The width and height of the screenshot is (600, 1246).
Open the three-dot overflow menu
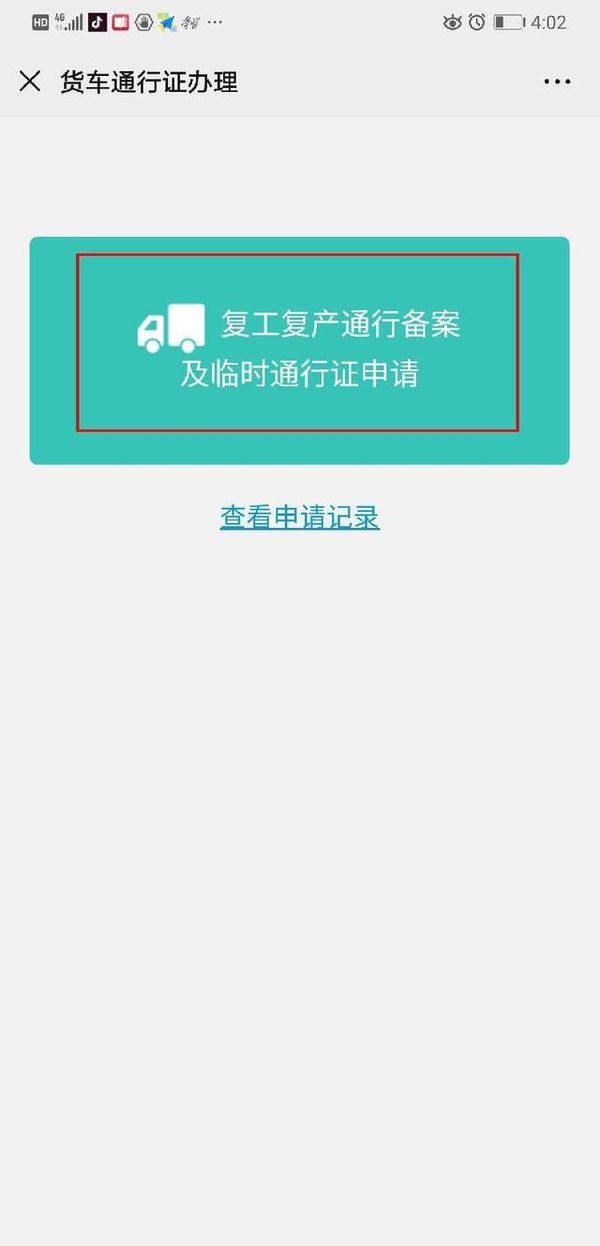(557, 82)
